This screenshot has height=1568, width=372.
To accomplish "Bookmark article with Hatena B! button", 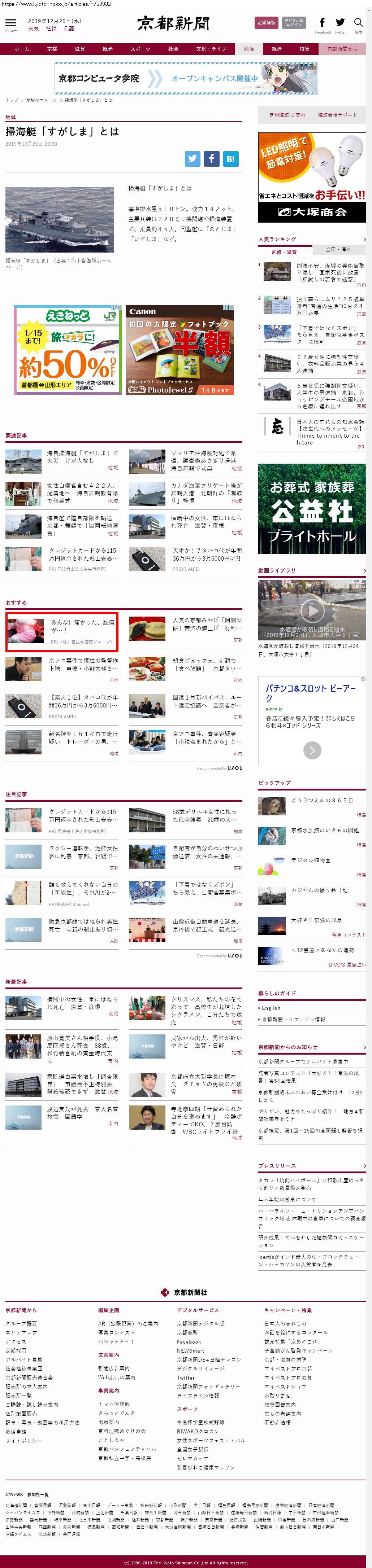I will pyautogui.click(x=230, y=159).
